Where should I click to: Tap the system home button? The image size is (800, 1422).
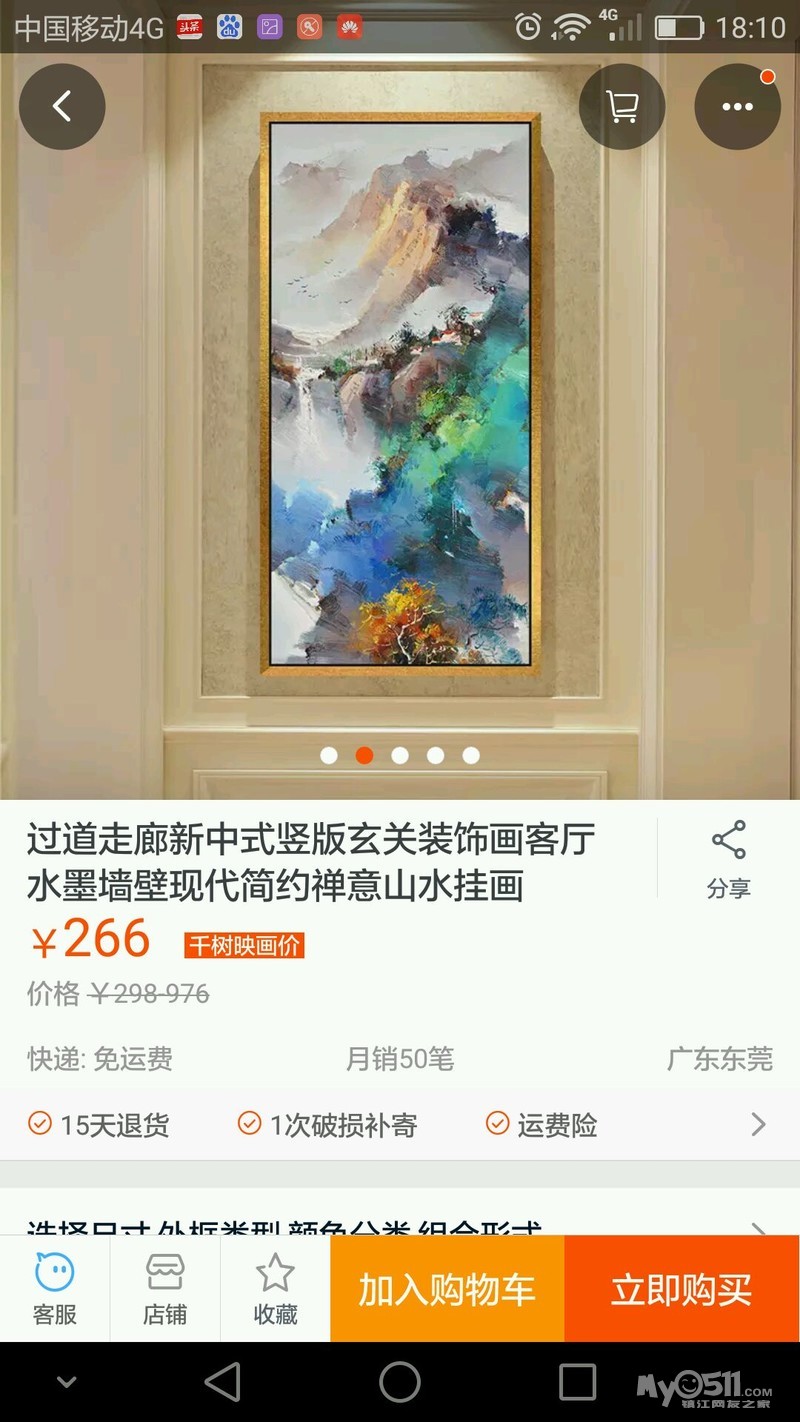point(400,1382)
